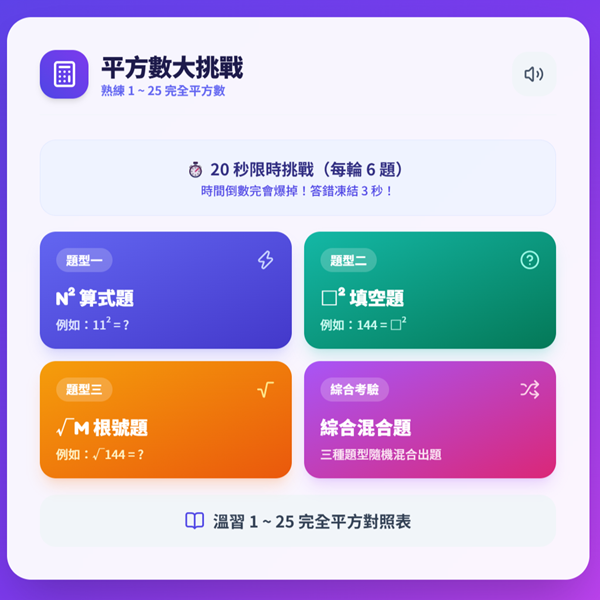Start the N² 算式題 challenge
The height and width of the screenshot is (600, 600).
(x=166, y=290)
